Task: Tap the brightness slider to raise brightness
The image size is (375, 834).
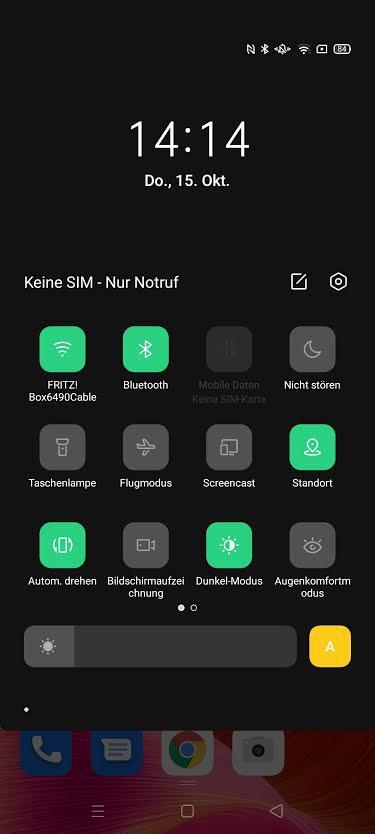Action: (160, 646)
